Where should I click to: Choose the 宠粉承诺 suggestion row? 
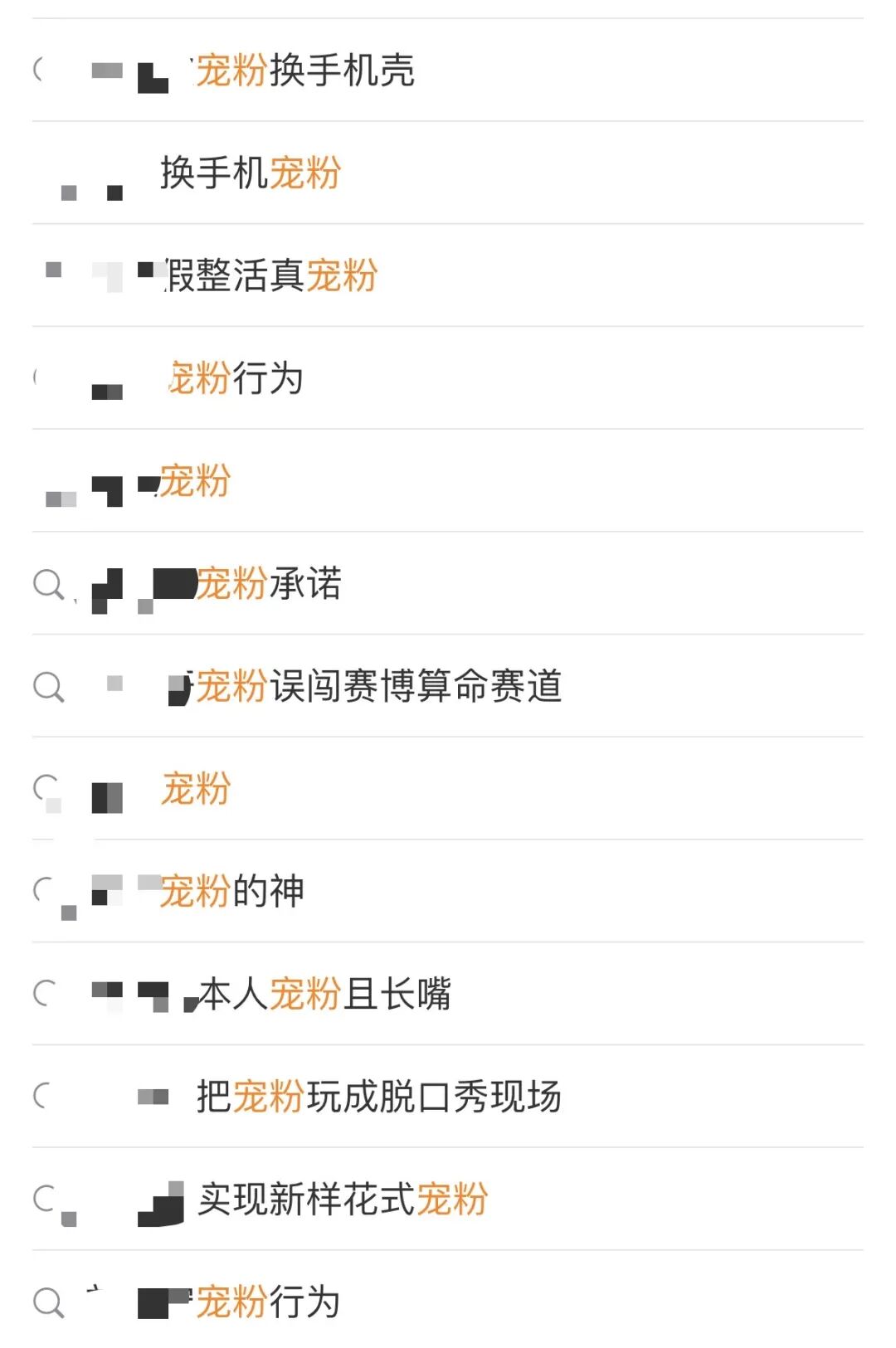[267, 583]
